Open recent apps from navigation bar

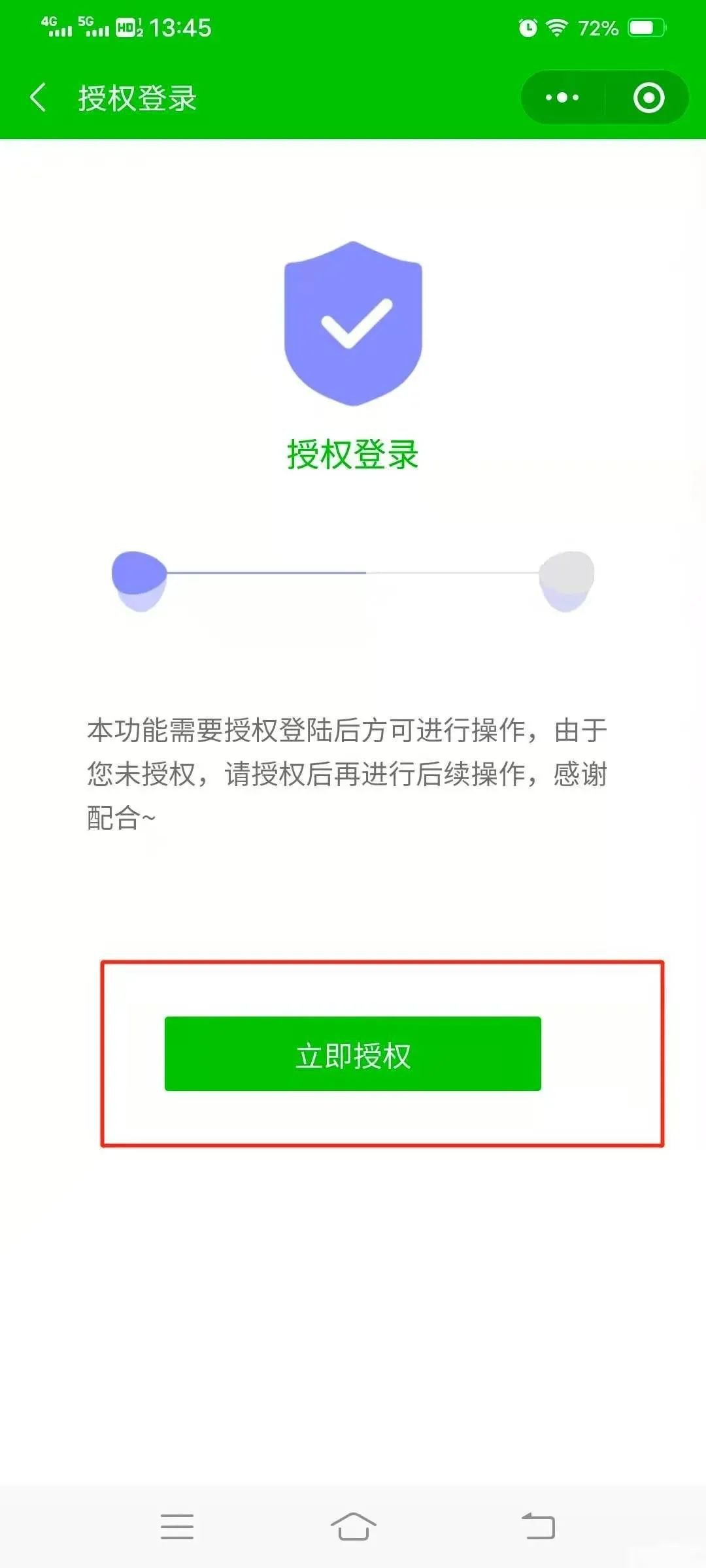[x=177, y=1527]
